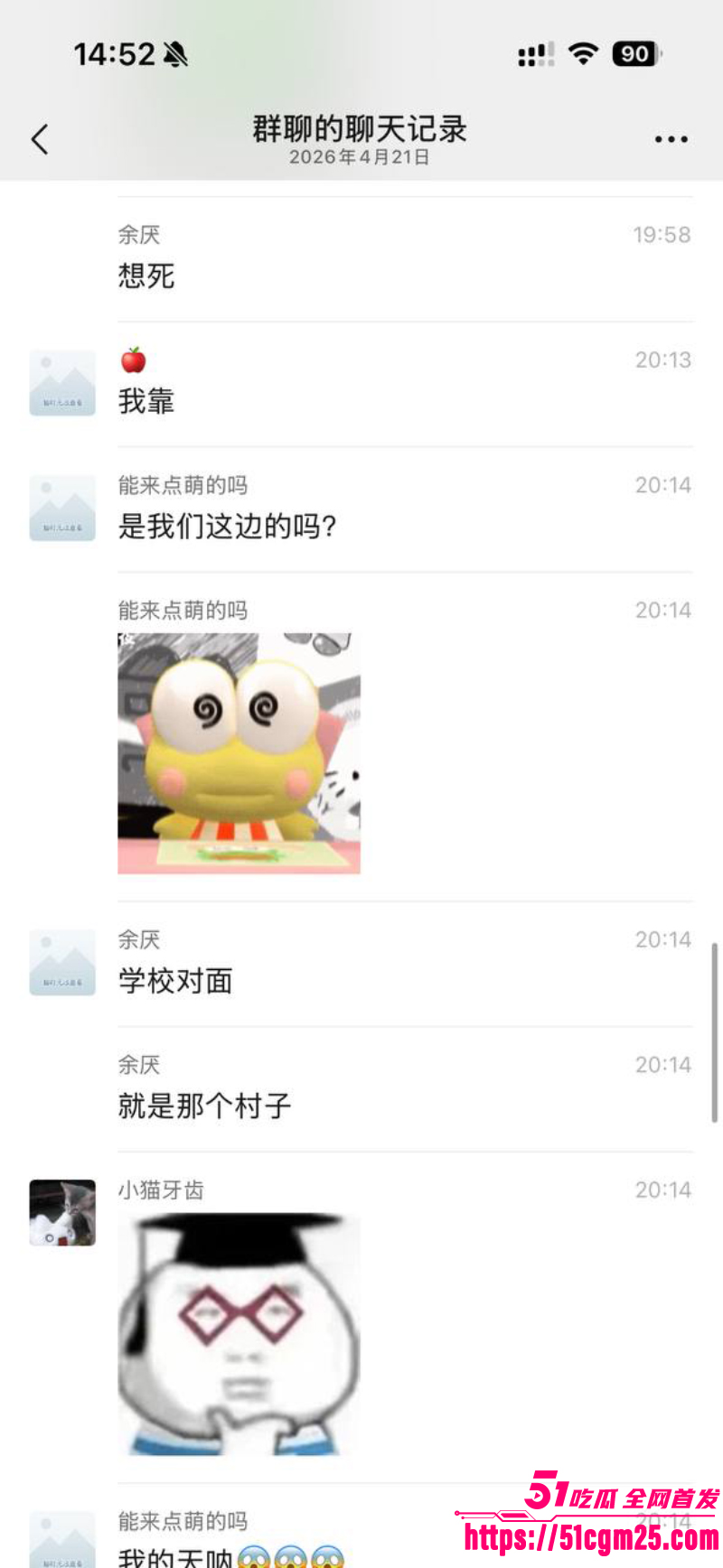Tap the back chevron to exit chat history
This screenshot has width=723, height=1568.
coord(38,139)
